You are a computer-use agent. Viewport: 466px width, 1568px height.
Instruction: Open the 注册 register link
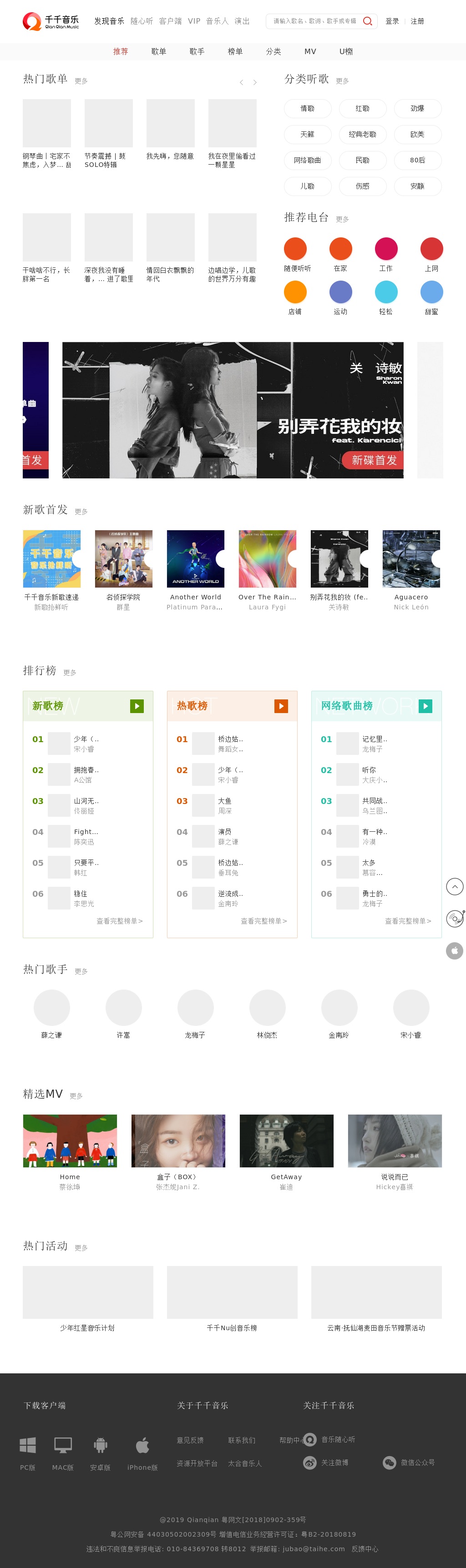pos(417,21)
